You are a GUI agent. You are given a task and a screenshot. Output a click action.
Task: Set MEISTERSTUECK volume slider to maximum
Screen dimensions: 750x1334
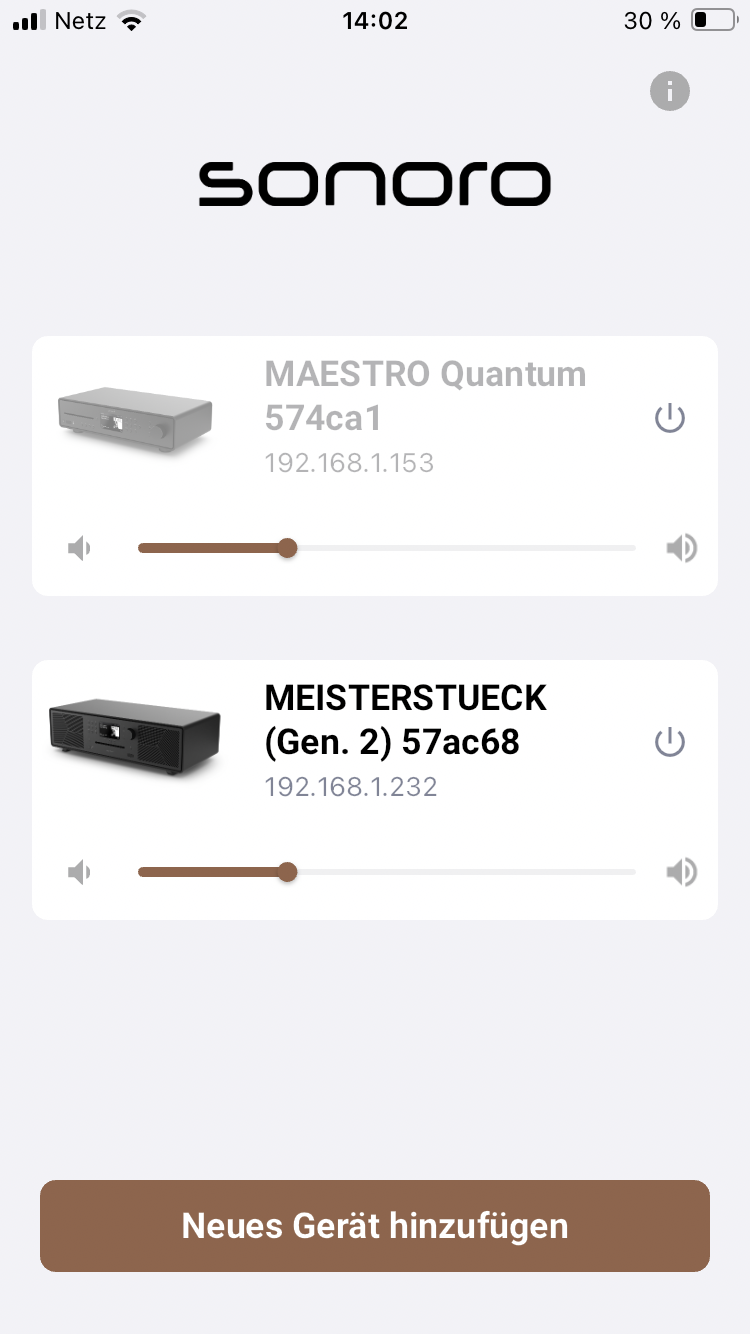[x=634, y=872]
